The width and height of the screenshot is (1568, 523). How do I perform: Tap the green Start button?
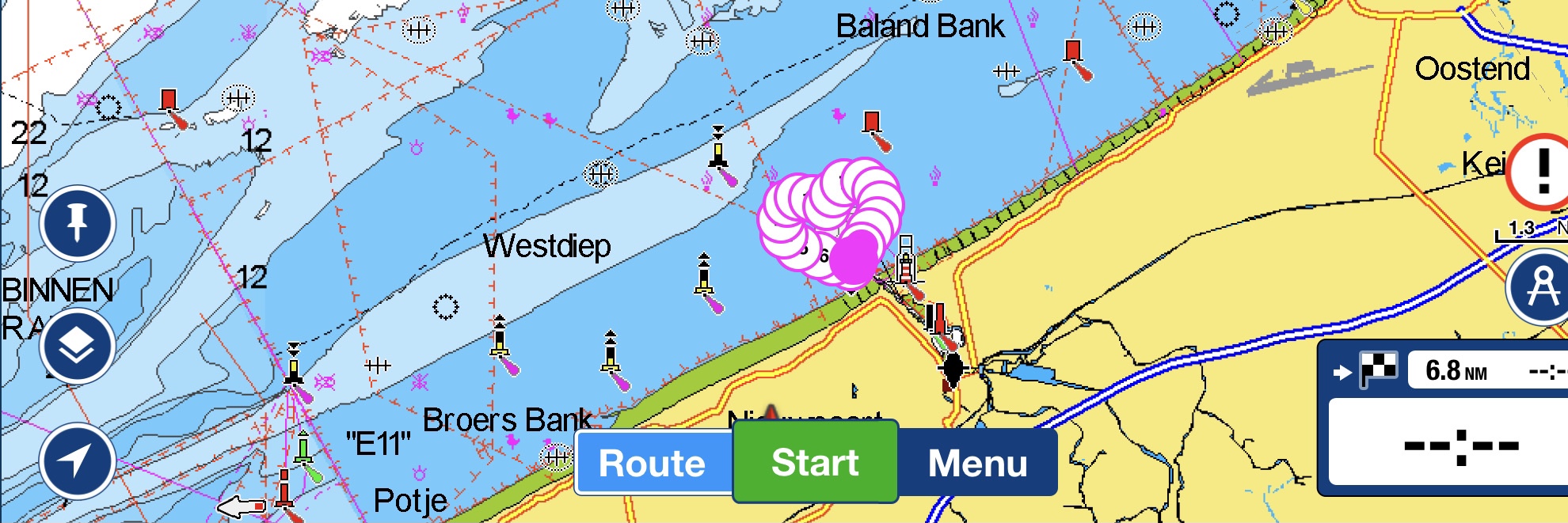tap(815, 463)
